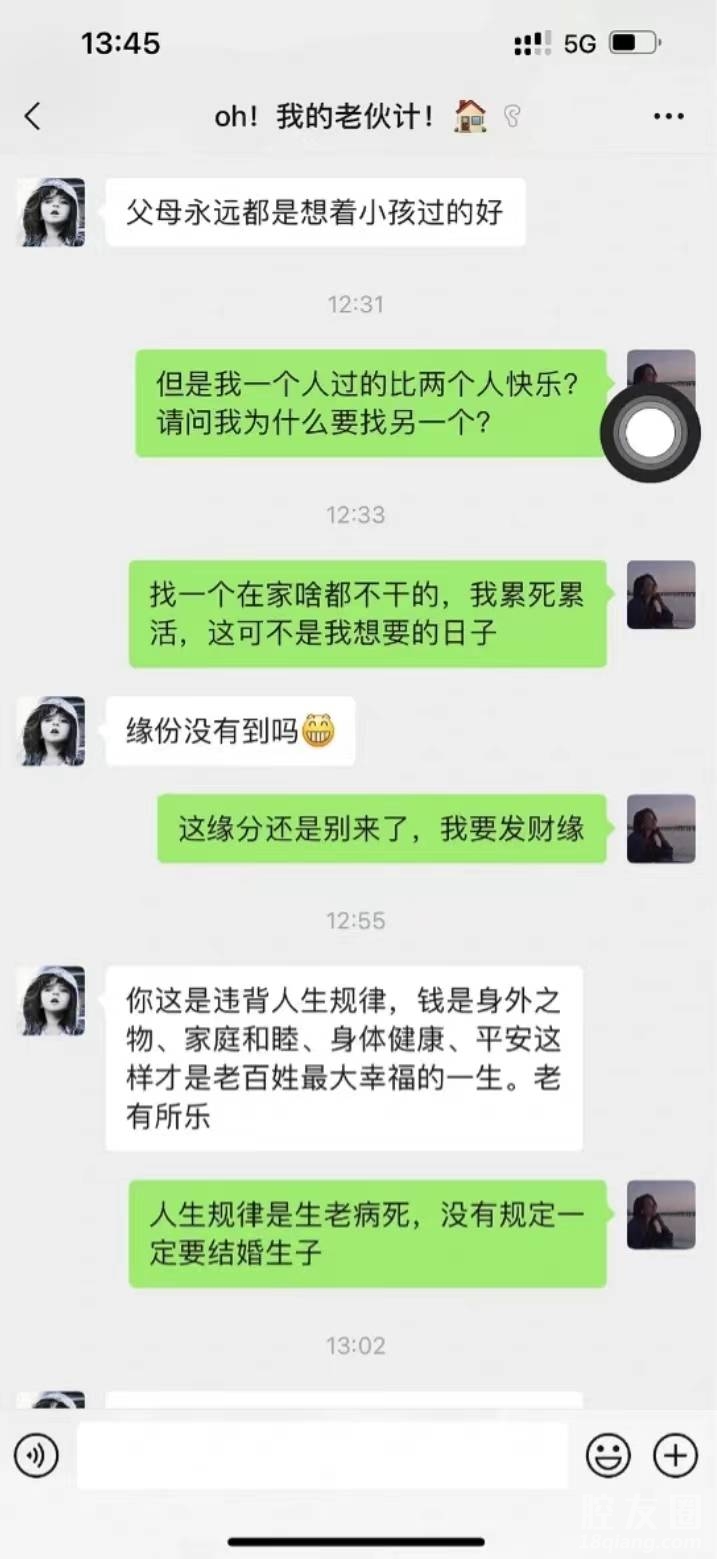
Task: View own avatar beside '找一个在家啥都不干的' message
Action: (660, 594)
